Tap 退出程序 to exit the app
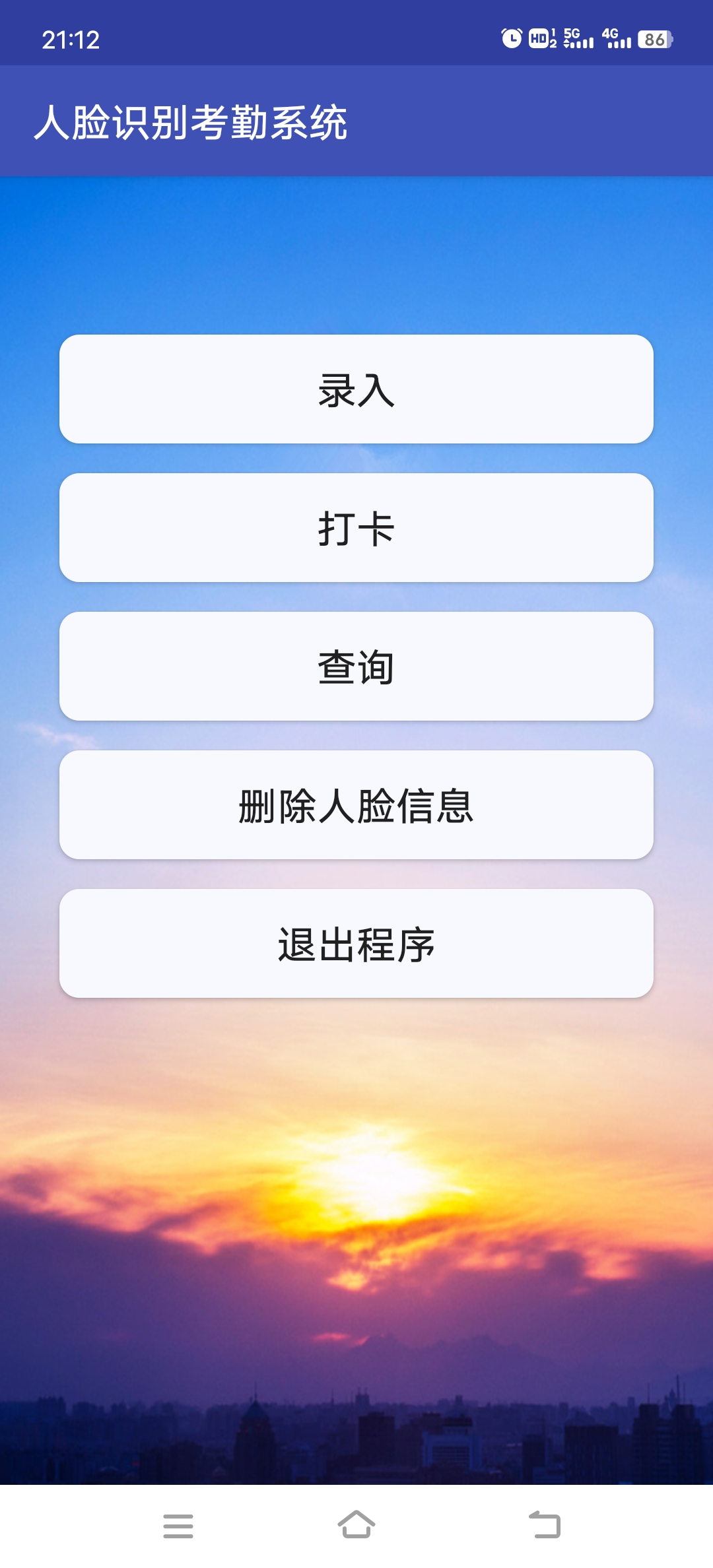 click(356, 944)
